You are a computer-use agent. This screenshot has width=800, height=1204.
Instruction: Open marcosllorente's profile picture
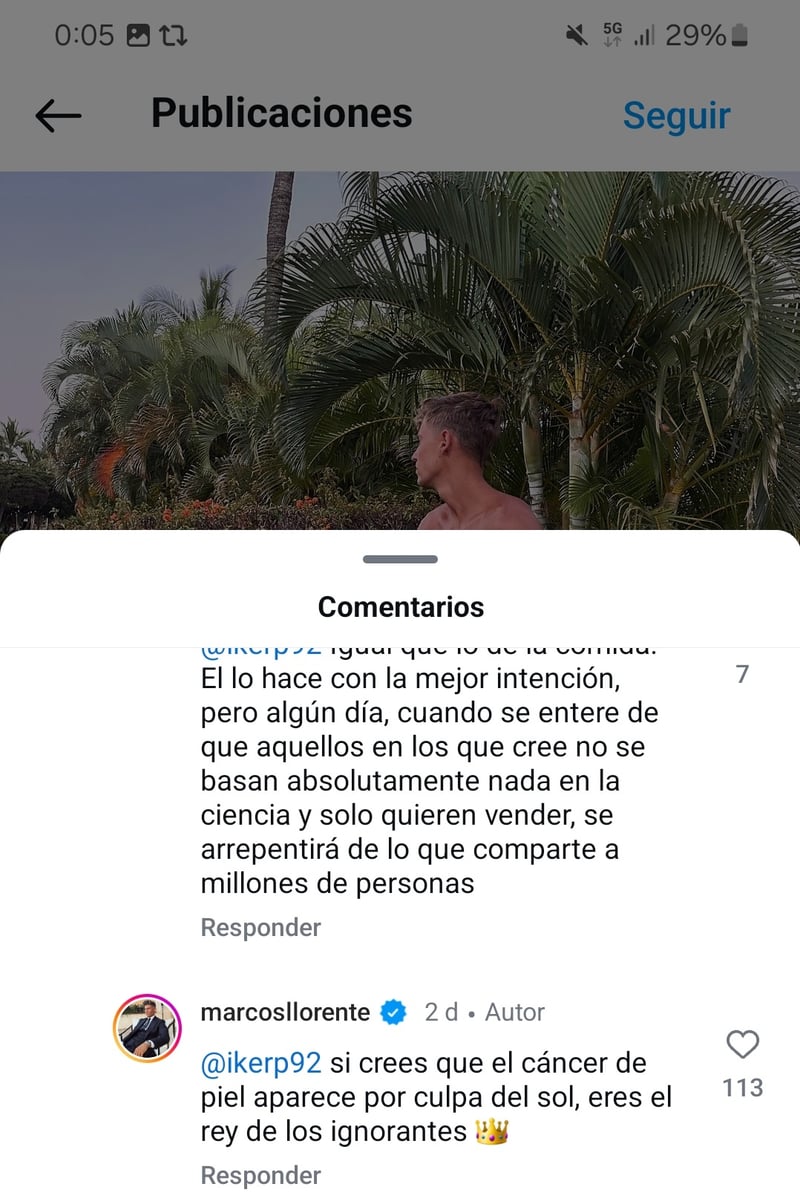pyautogui.click(x=147, y=1028)
